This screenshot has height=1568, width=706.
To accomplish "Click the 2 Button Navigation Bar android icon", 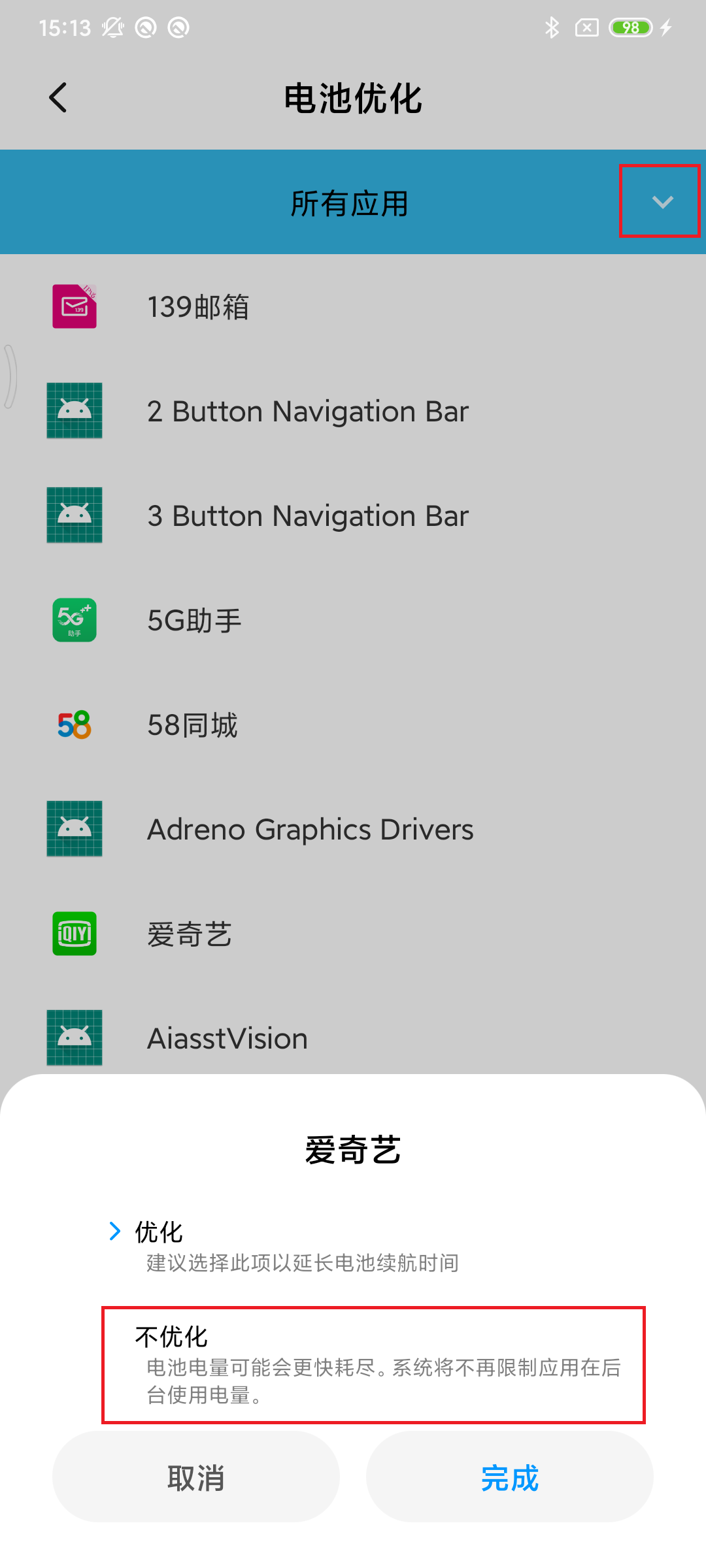I will pos(74,410).
